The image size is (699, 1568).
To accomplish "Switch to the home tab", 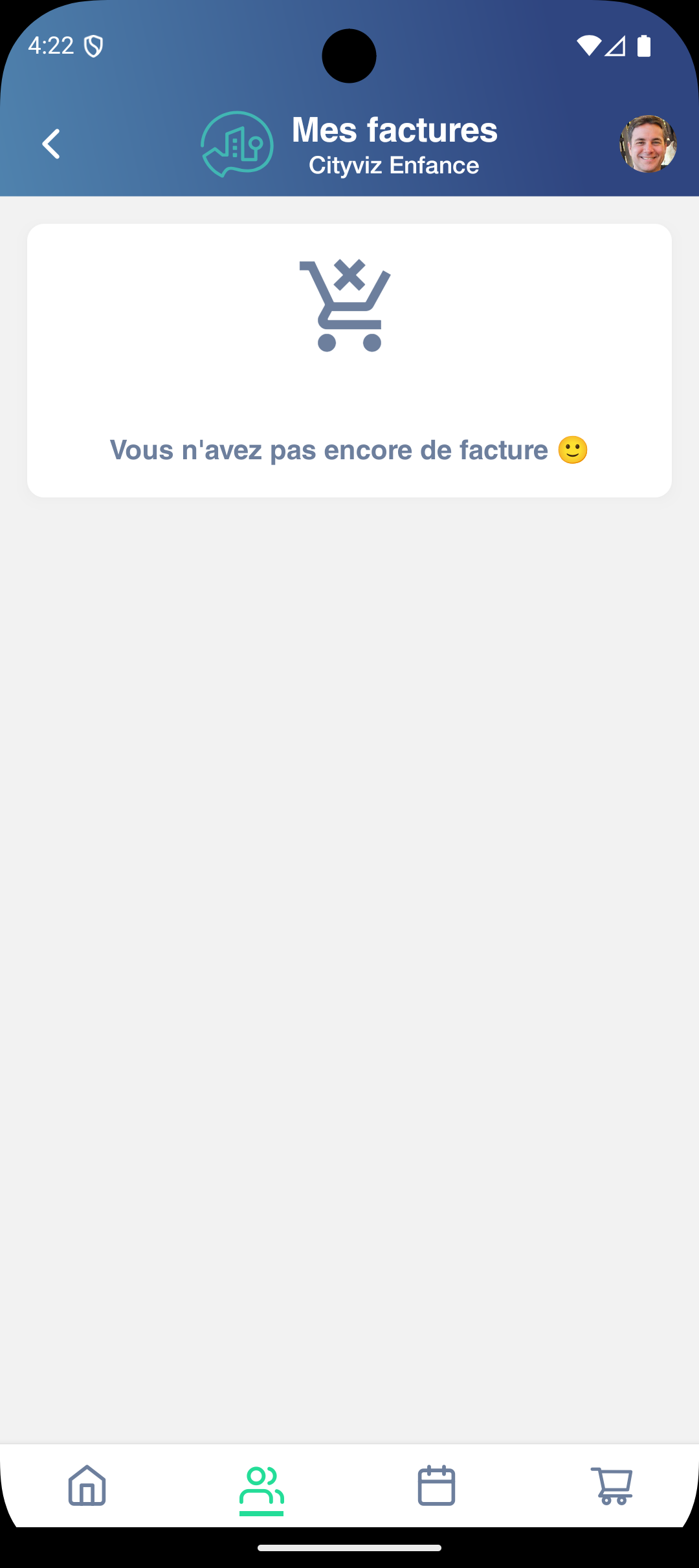I will 87,1486.
